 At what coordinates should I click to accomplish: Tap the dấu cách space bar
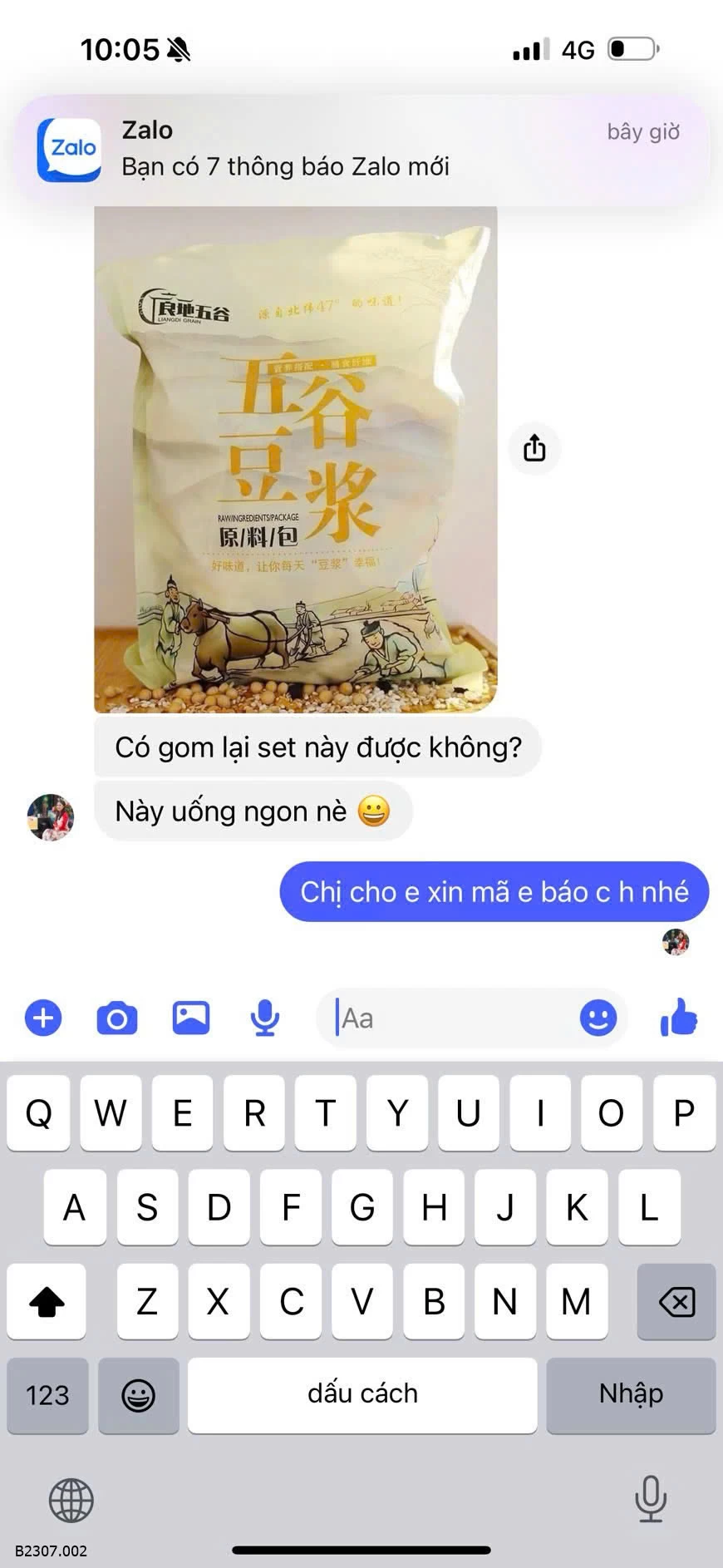[x=362, y=1395]
